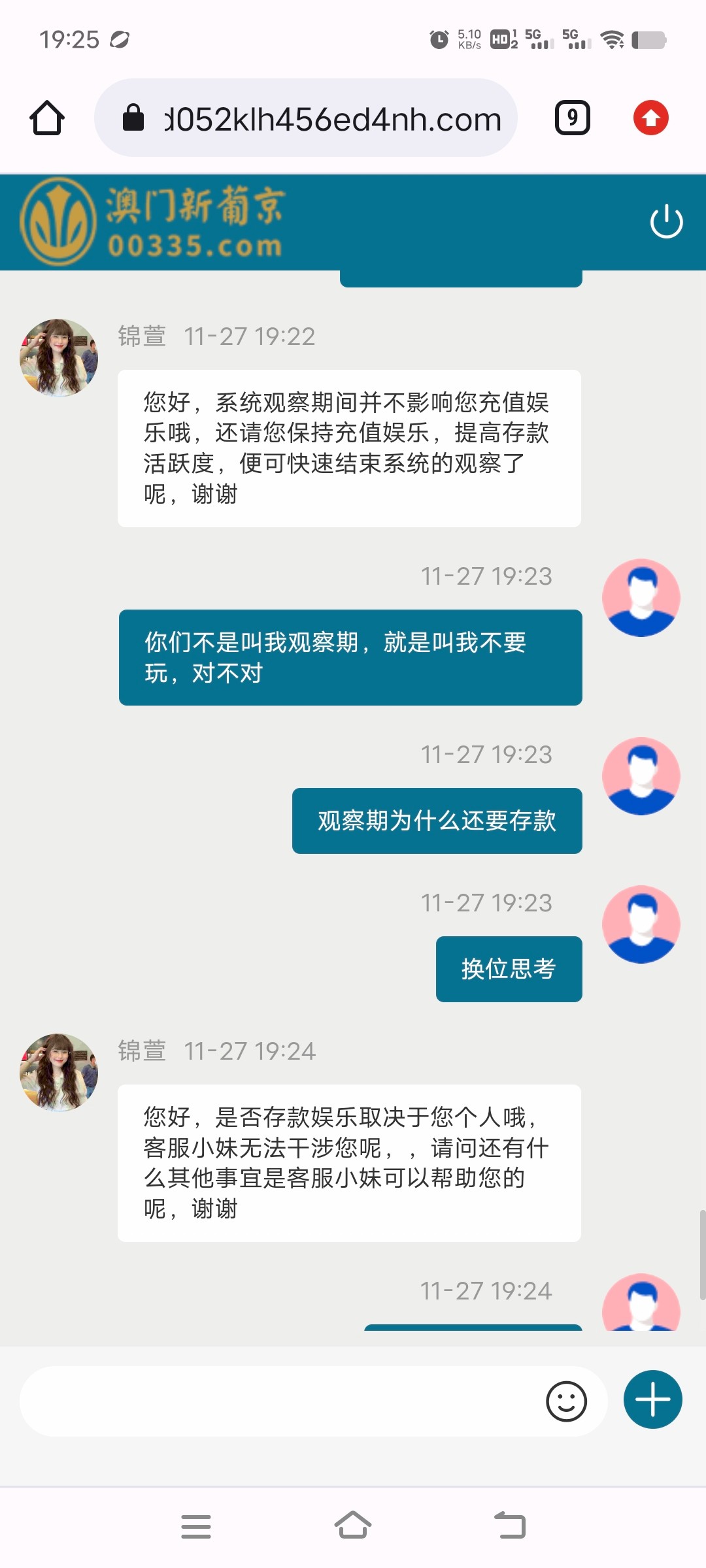The width and height of the screenshot is (706, 1568).
Task: Click the battery level indicator
Action: pyautogui.click(x=648, y=41)
